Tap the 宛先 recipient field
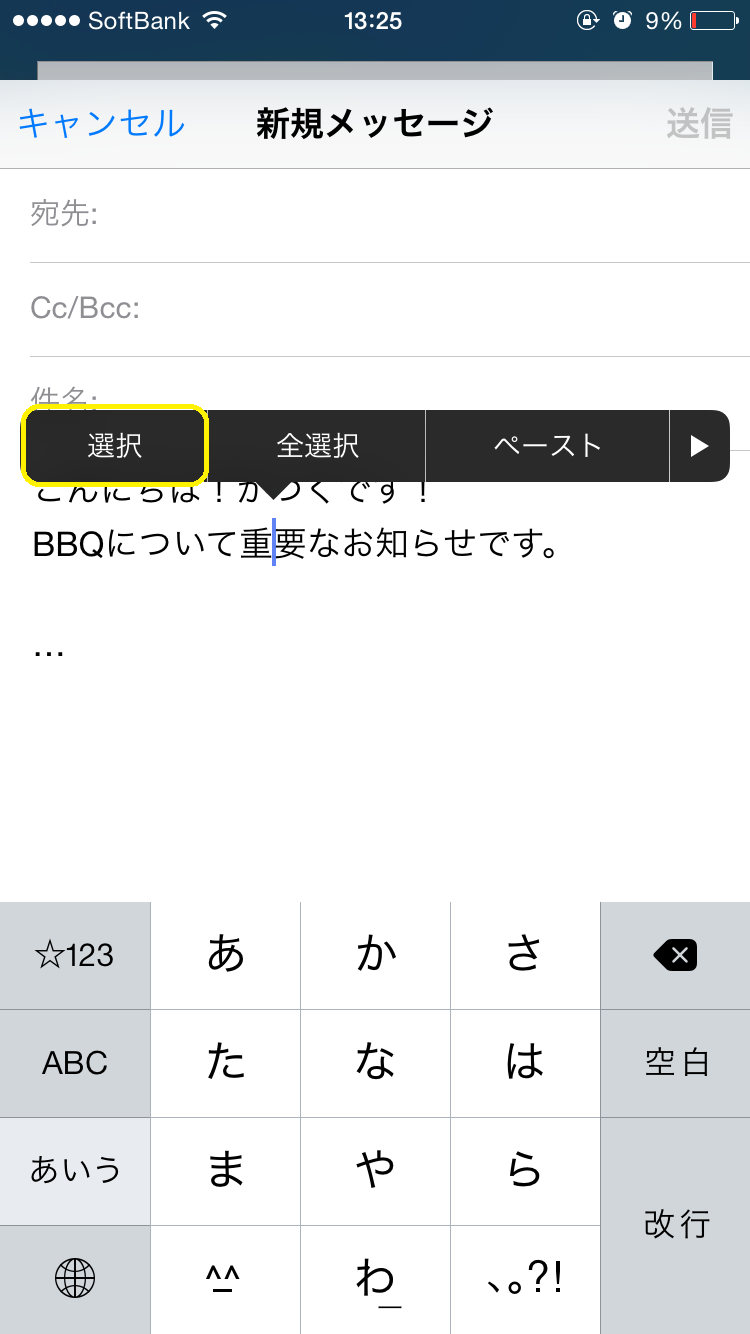 [390, 215]
